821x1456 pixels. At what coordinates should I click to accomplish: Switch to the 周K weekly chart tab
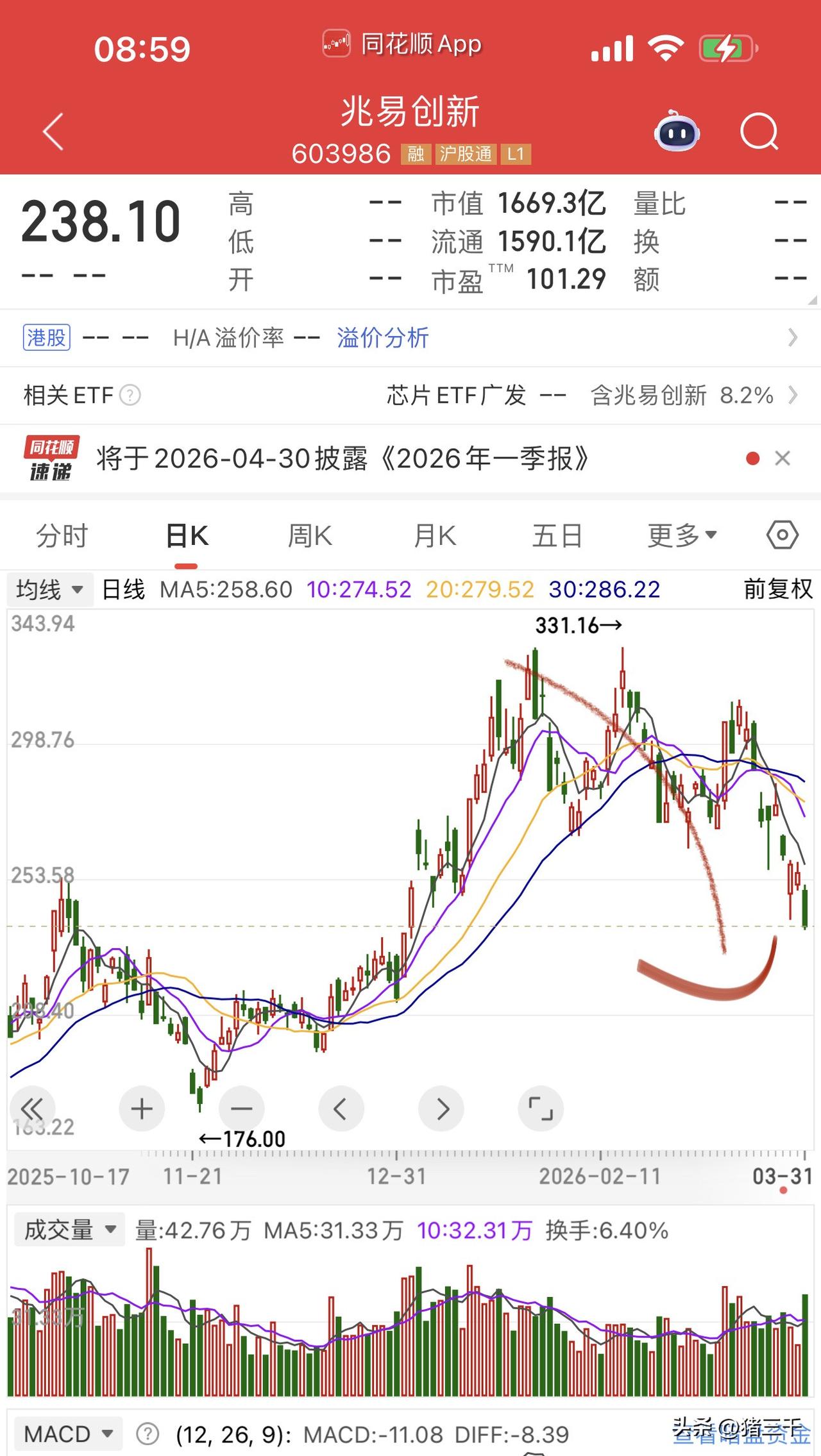click(310, 535)
